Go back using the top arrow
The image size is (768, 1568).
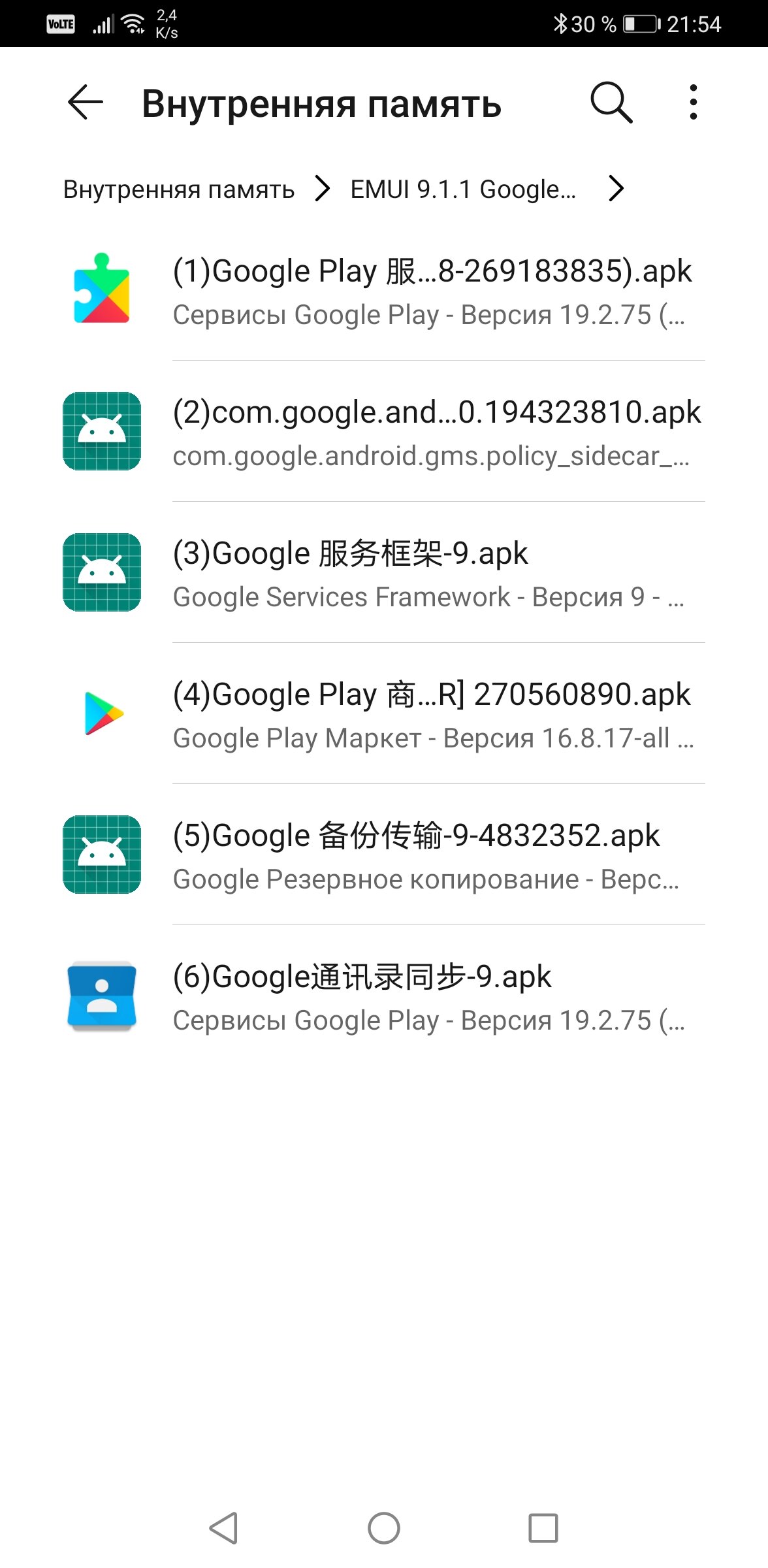86,103
